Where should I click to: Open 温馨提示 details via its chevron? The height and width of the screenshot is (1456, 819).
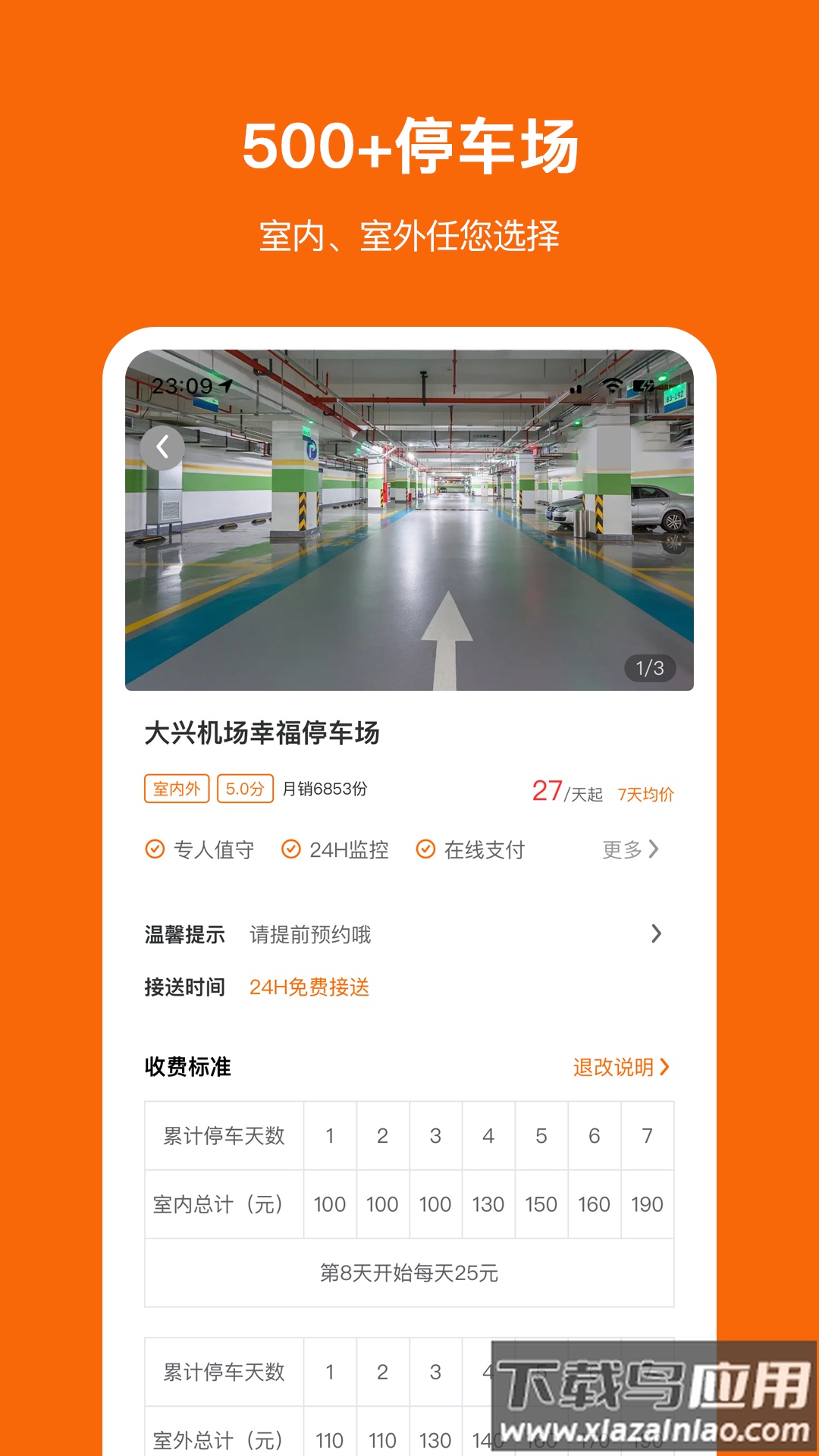pos(655,934)
